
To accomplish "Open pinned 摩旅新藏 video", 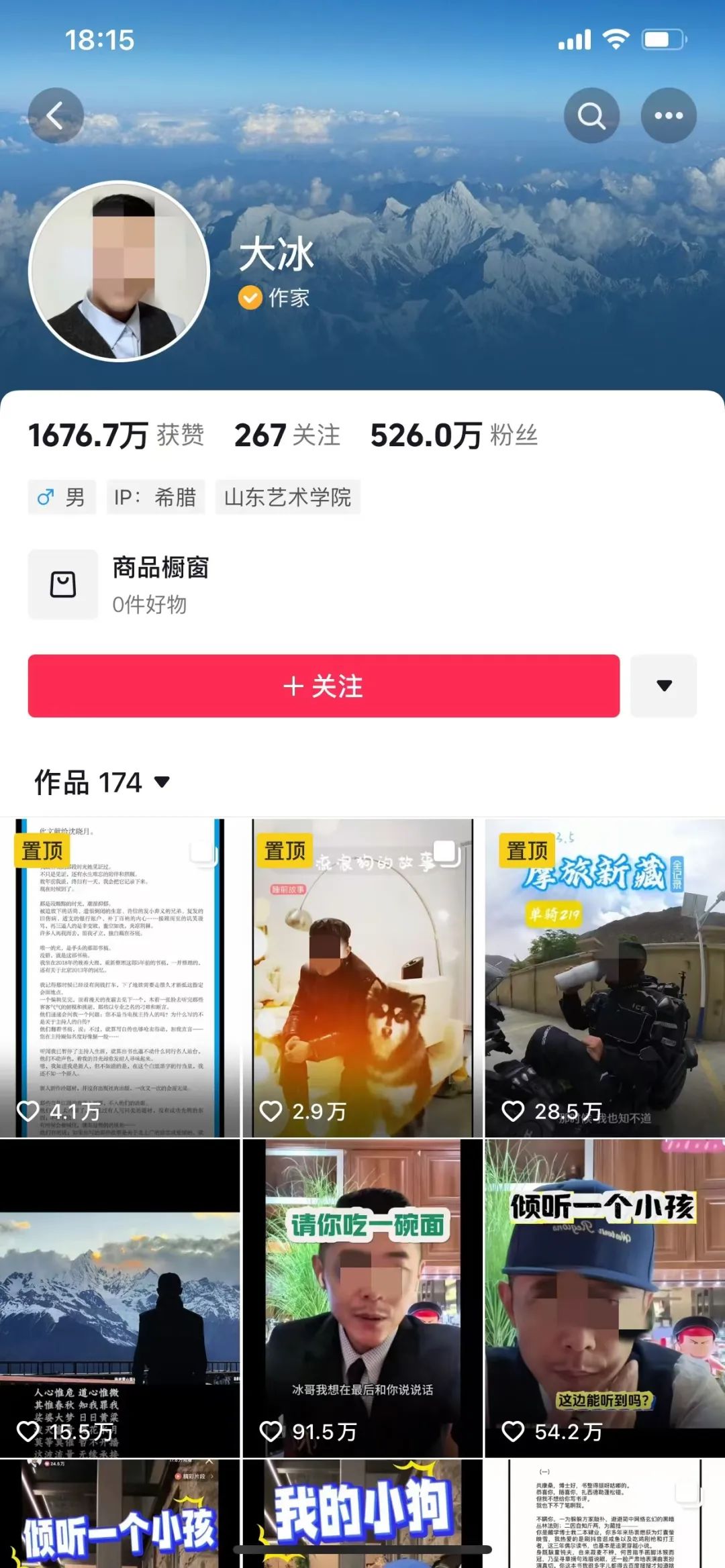I will click(x=604, y=977).
